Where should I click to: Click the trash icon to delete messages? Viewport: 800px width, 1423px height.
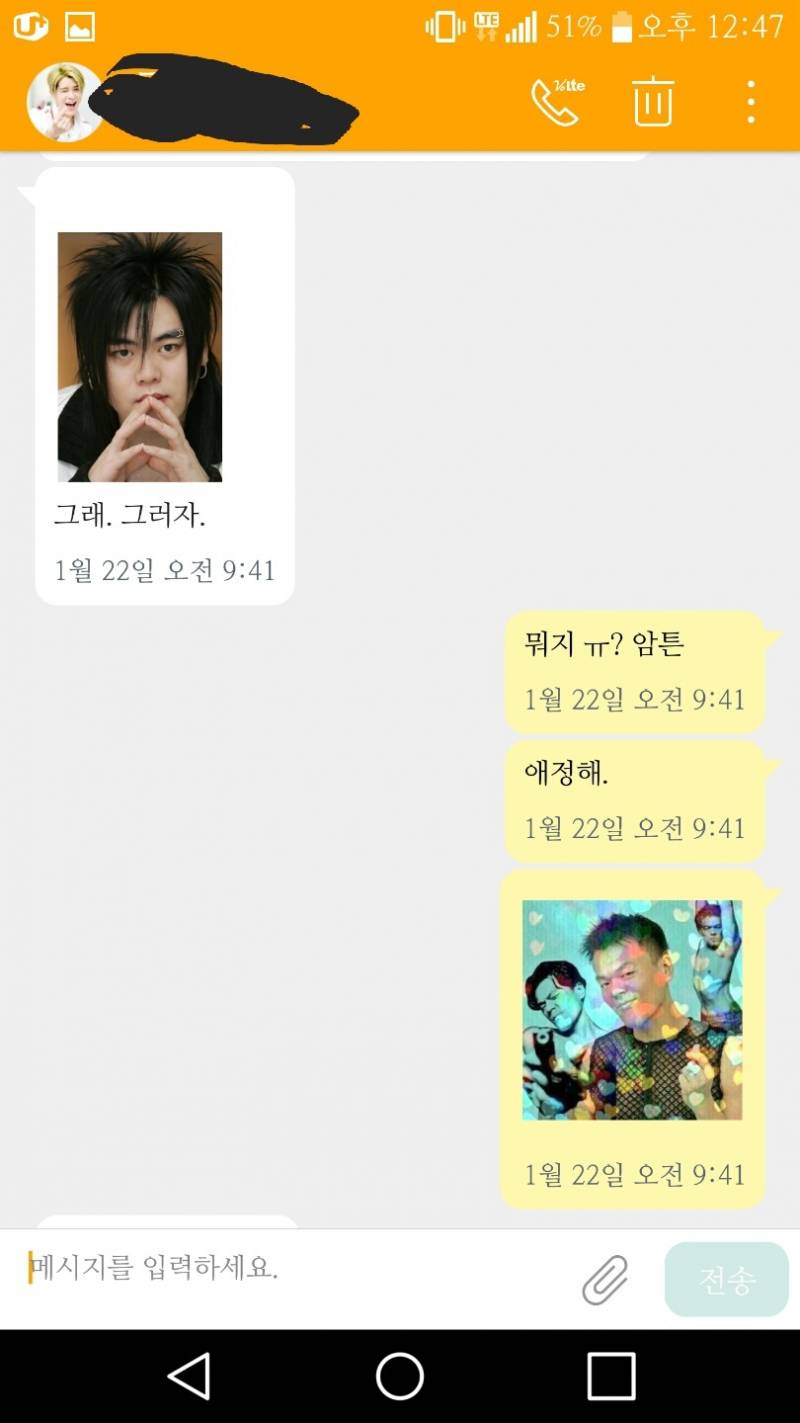pyautogui.click(x=655, y=99)
